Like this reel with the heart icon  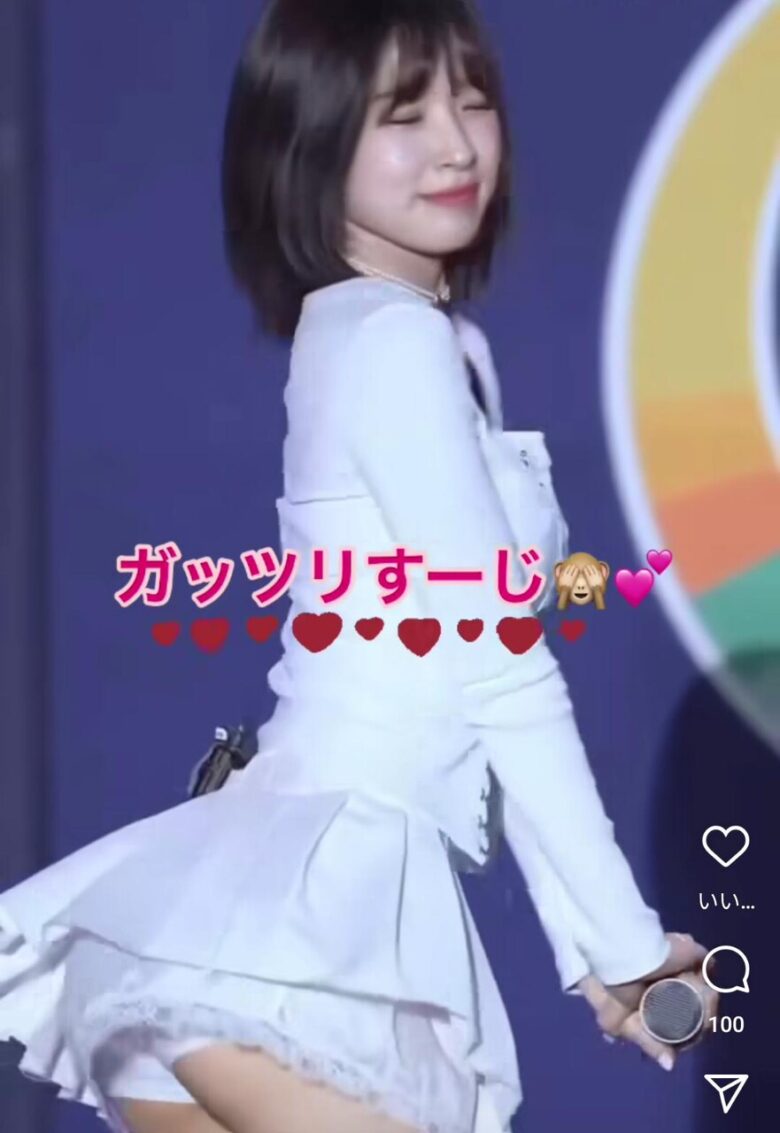pyautogui.click(x=725, y=846)
